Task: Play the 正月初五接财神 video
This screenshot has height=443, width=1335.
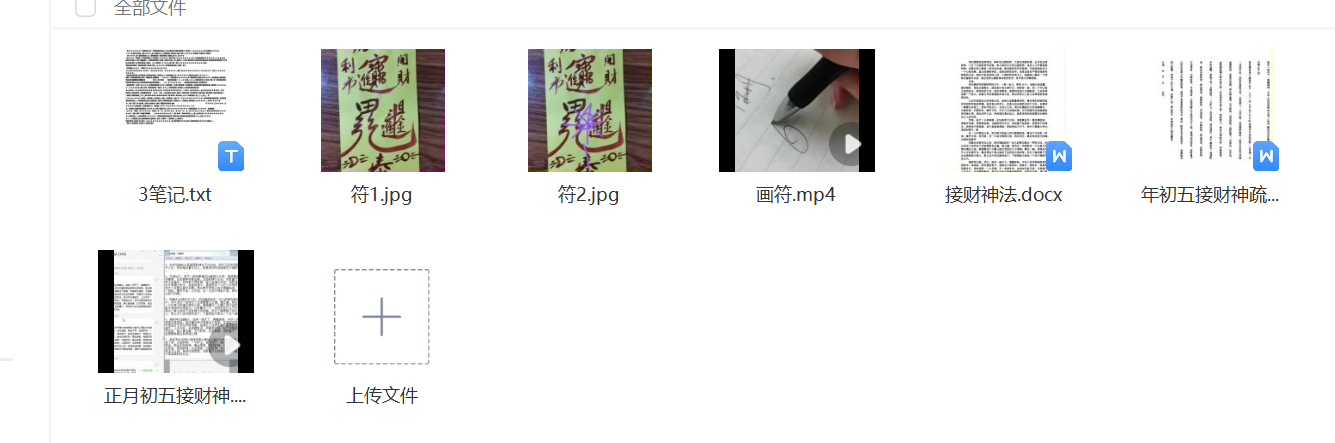Action: (175, 311)
